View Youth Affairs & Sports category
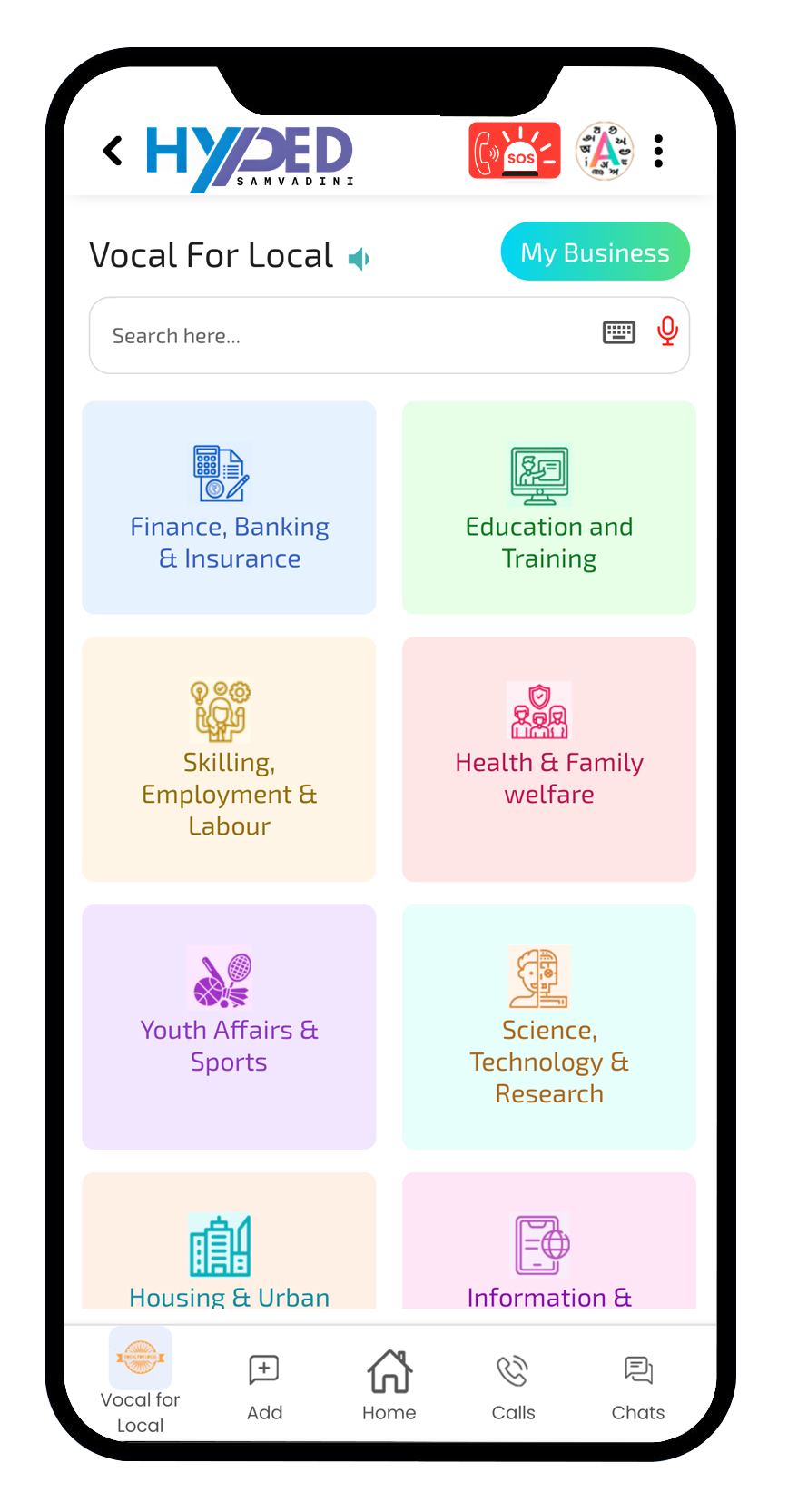Image resolution: width=788 pixels, height=1512 pixels. 229,1026
